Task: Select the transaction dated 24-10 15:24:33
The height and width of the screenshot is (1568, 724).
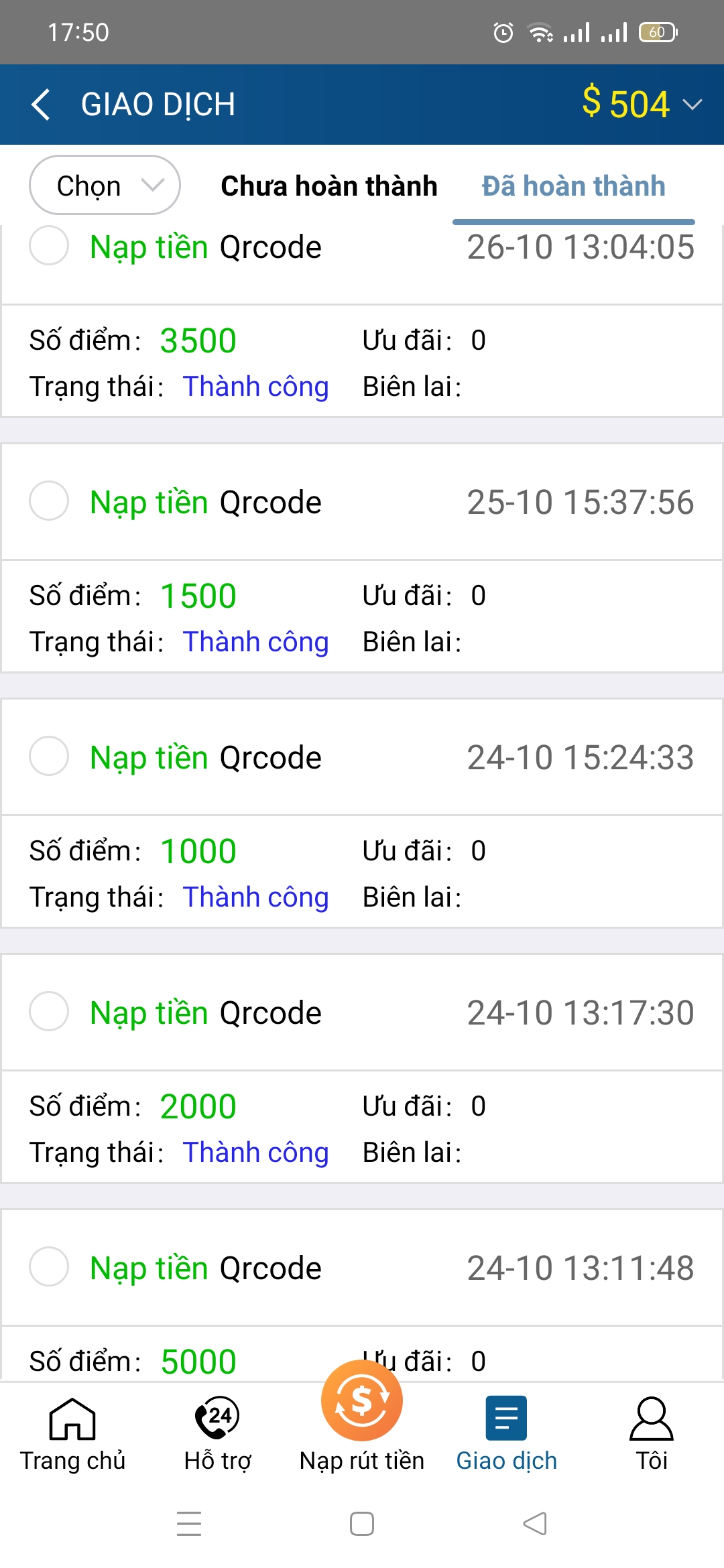Action: tap(49, 757)
